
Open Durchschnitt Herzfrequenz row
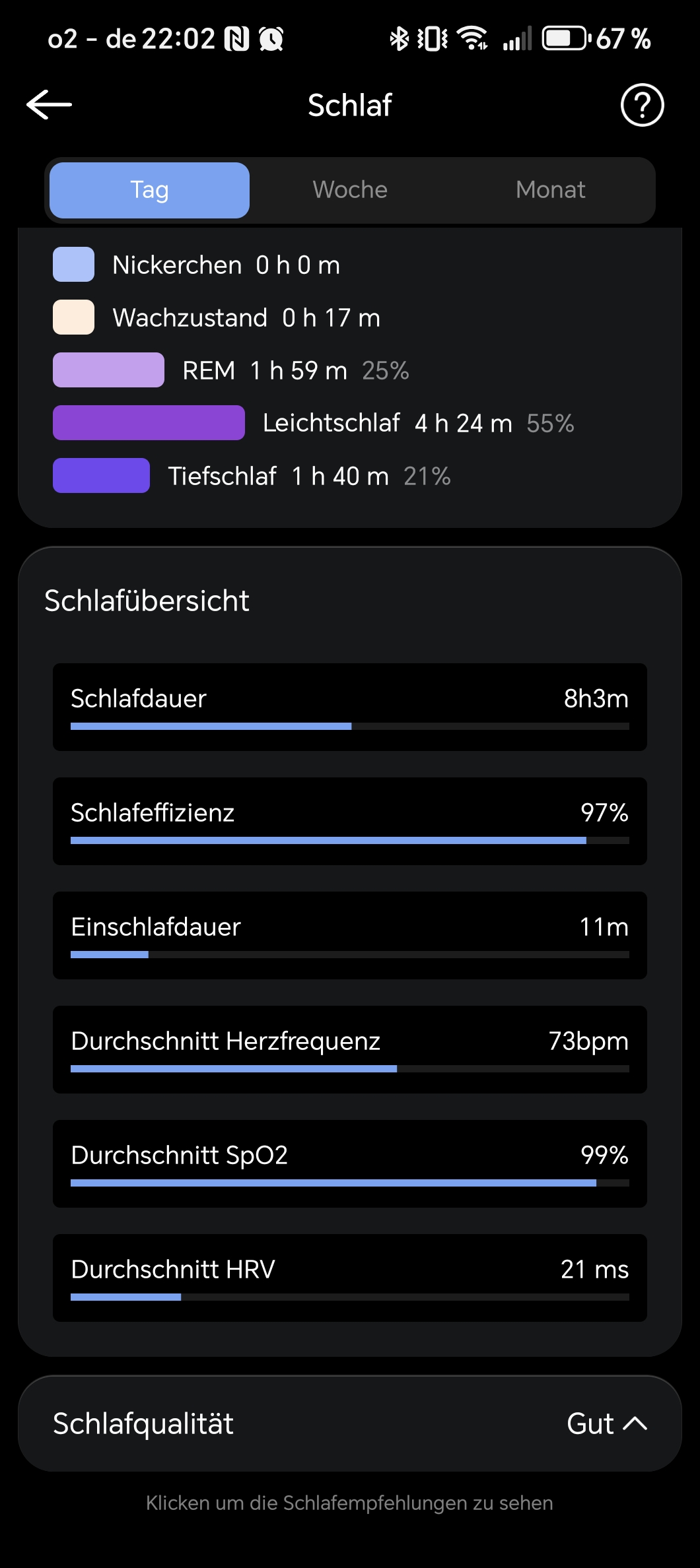[x=350, y=1049]
